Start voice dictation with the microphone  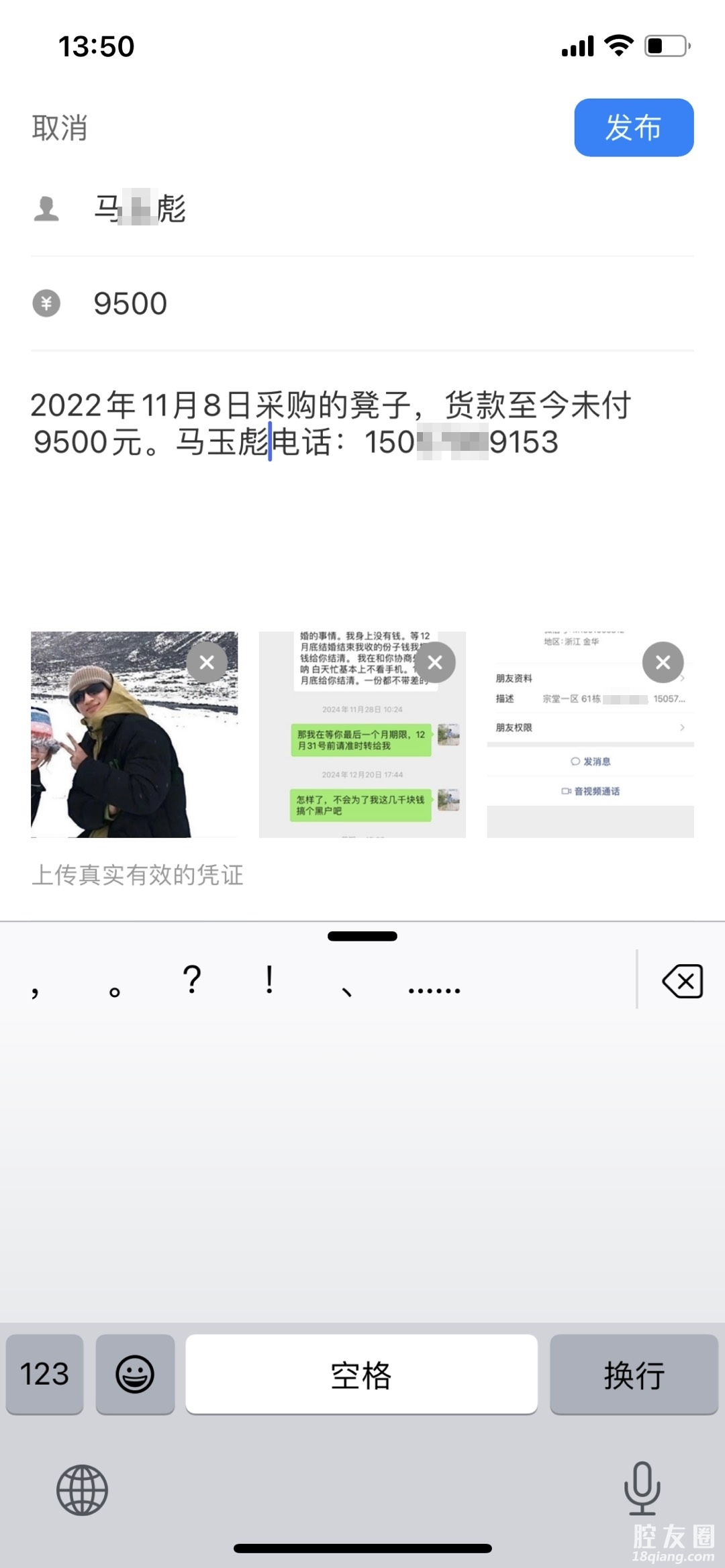coord(642,1488)
